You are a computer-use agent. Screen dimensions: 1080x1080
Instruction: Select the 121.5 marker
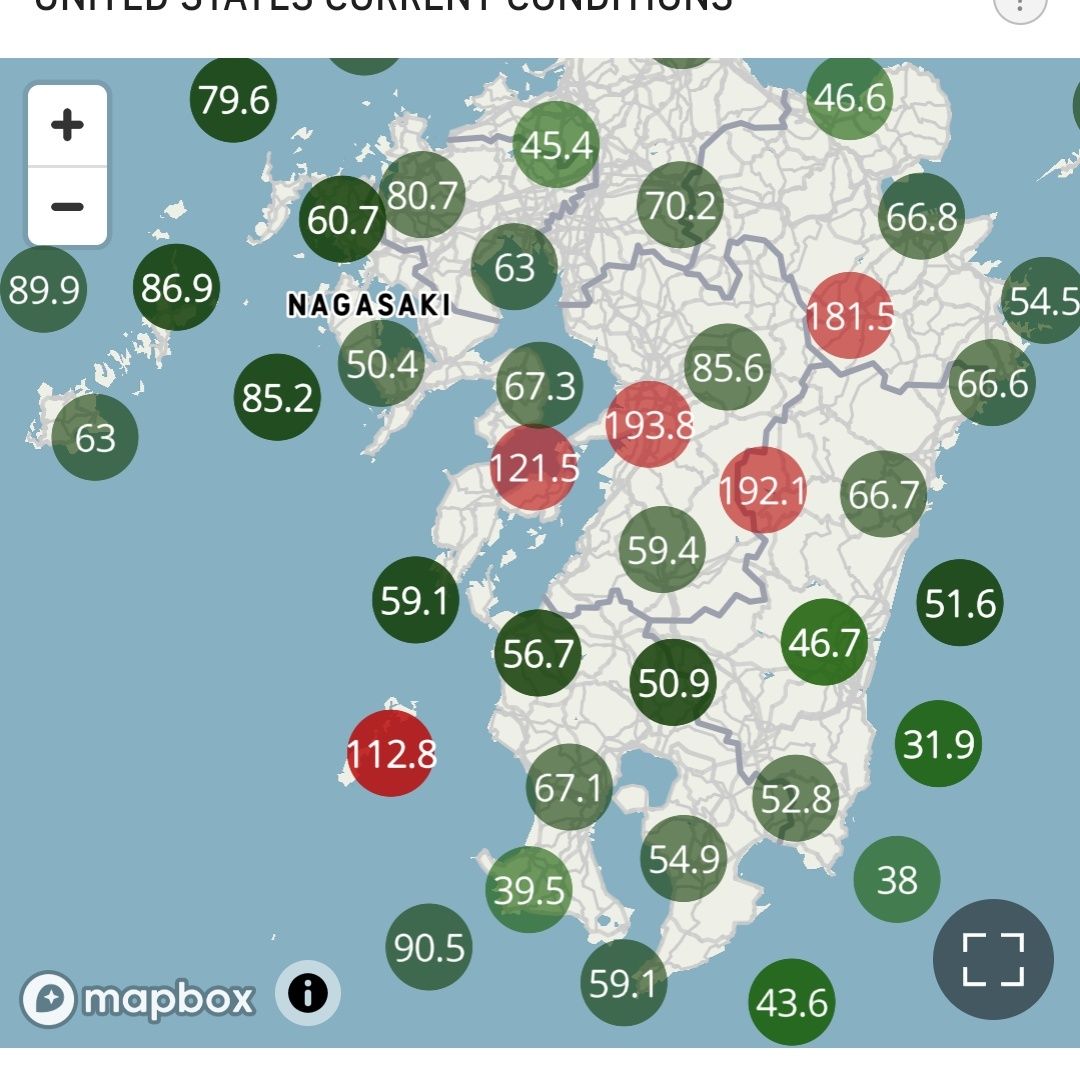(534, 467)
